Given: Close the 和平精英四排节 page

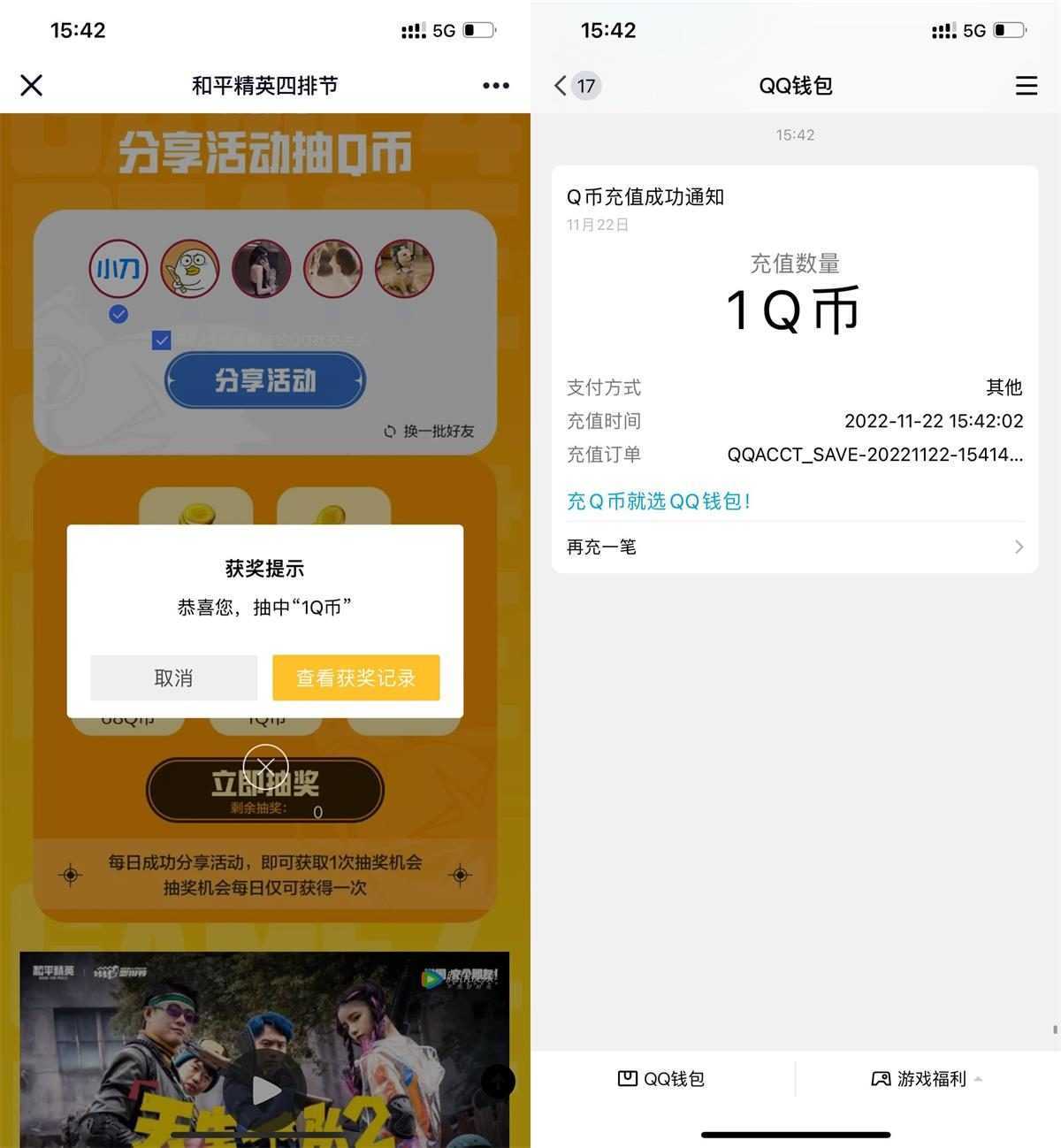Looking at the screenshot, I should coord(32,86).
